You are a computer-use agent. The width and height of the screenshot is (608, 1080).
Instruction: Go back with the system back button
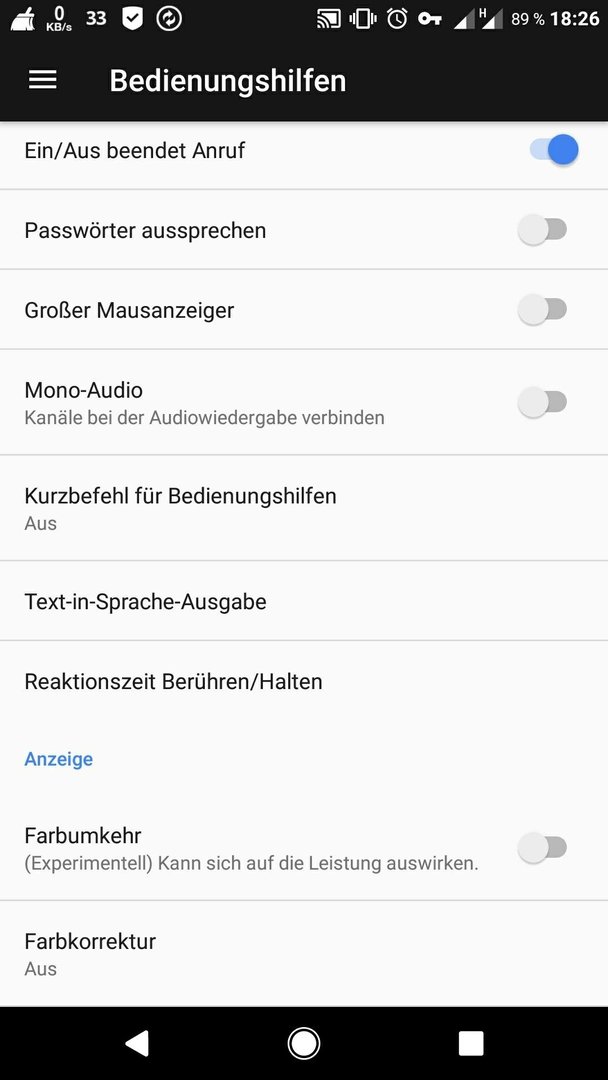pos(136,1043)
